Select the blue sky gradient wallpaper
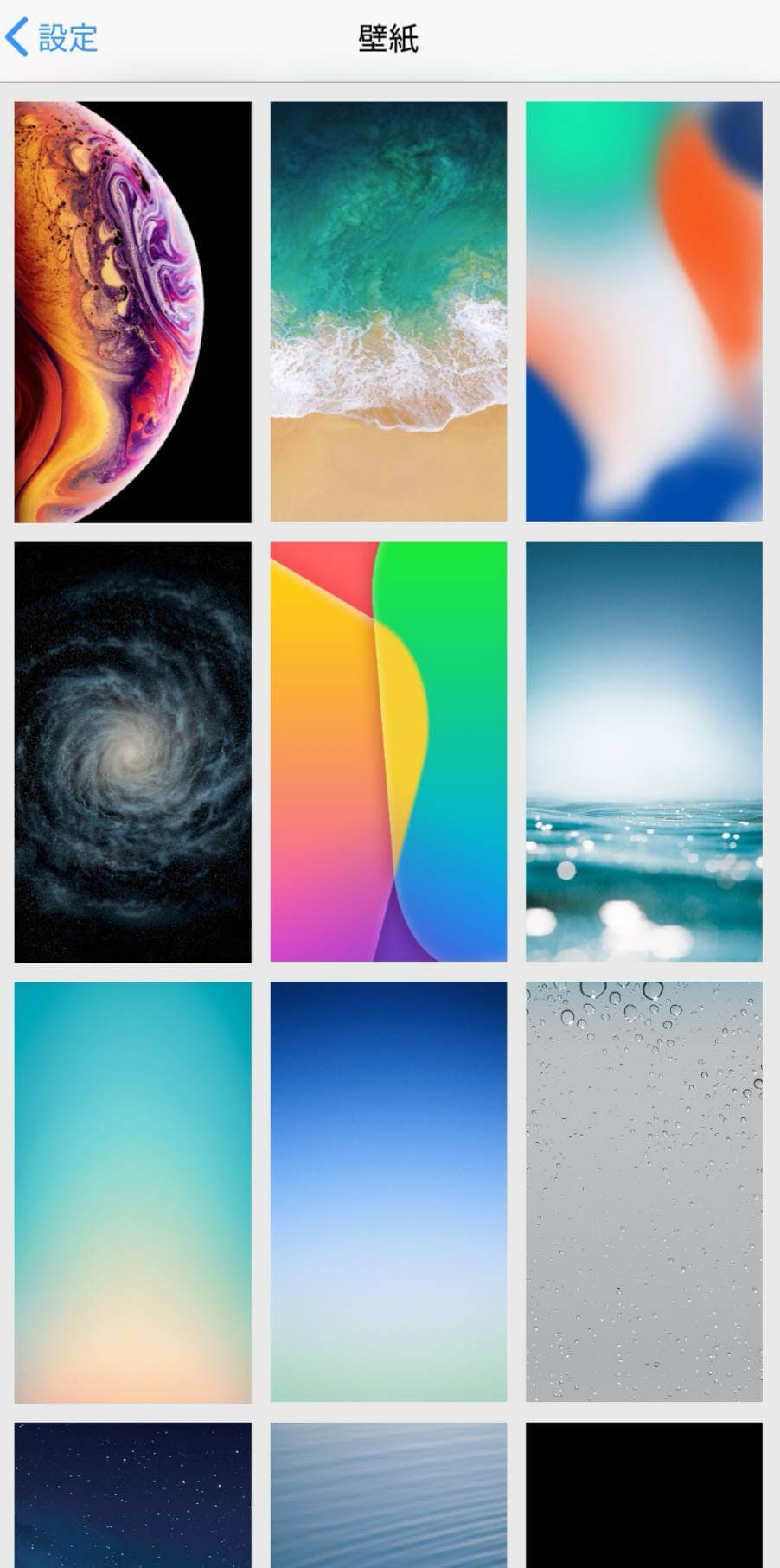This screenshot has height=1568, width=780. coord(388,1193)
